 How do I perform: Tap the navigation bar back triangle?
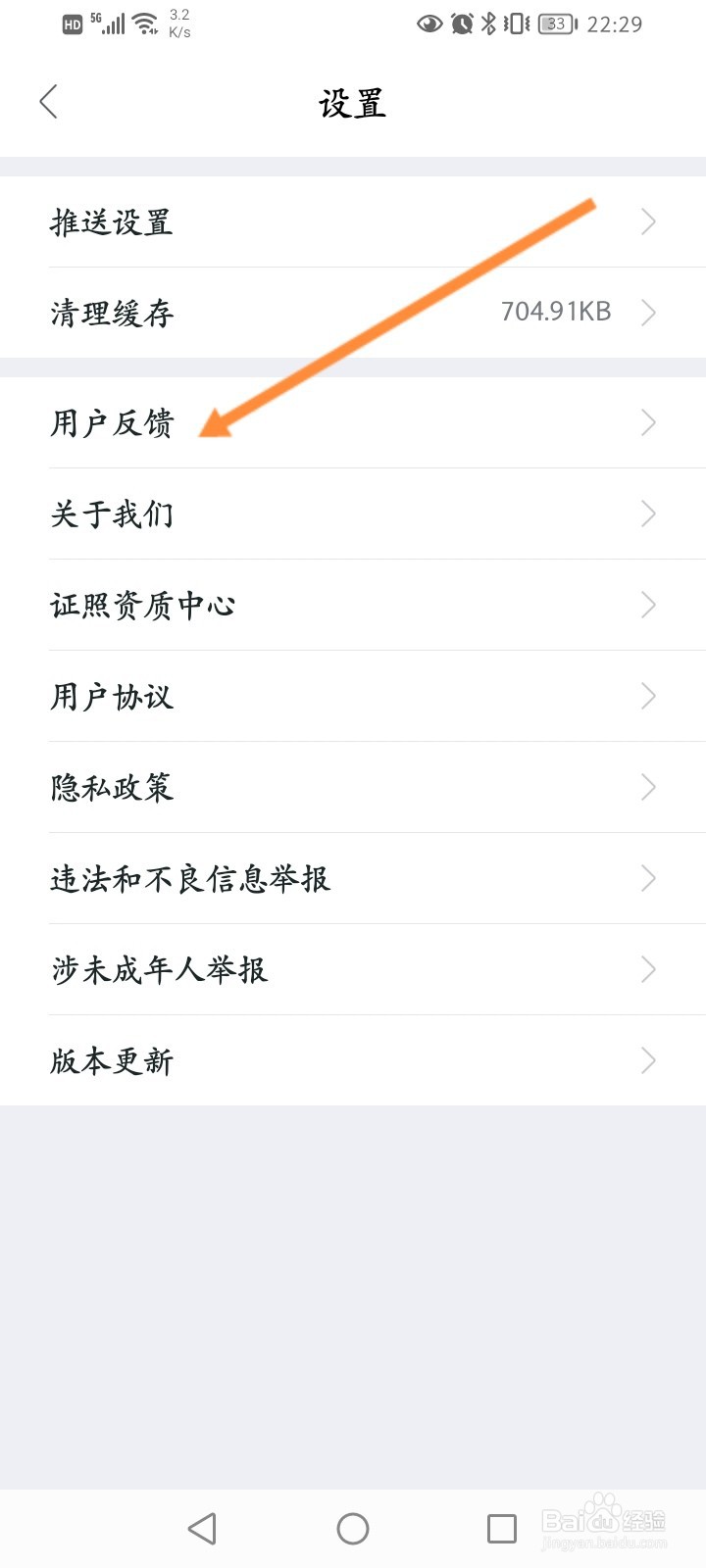[x=201, y=1527]
